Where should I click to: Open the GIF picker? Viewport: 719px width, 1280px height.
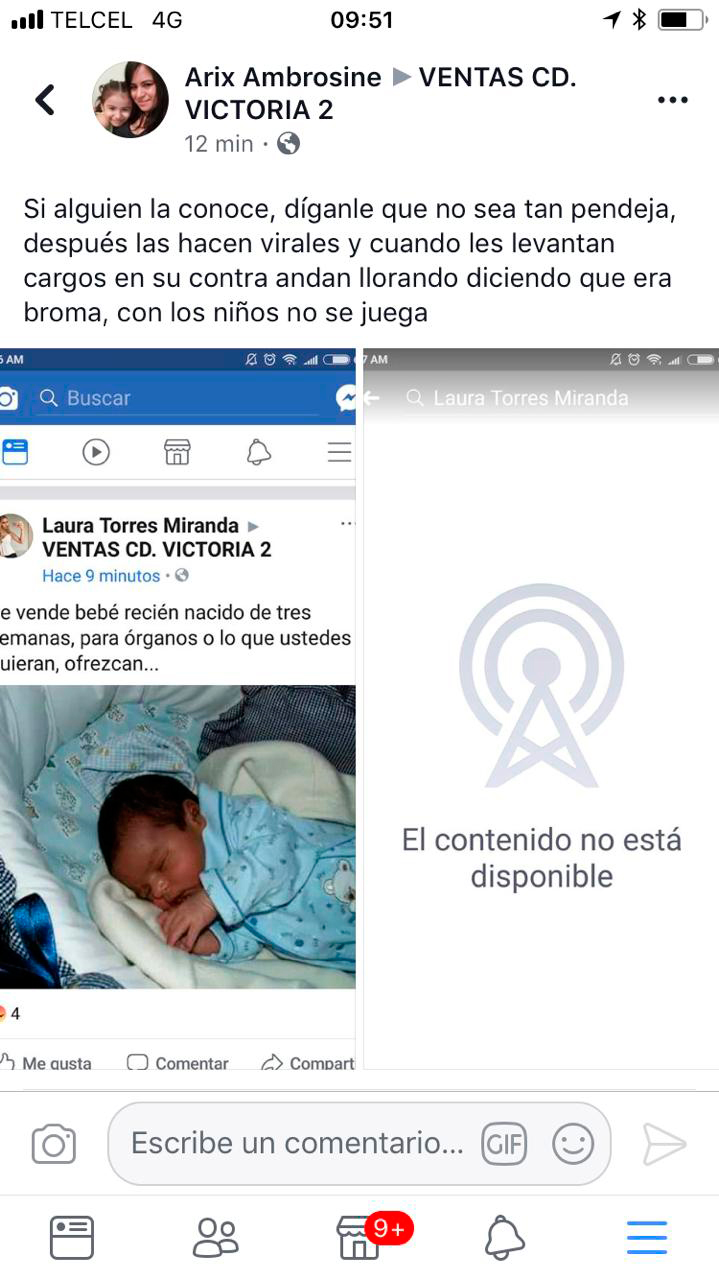[504, 1144]
